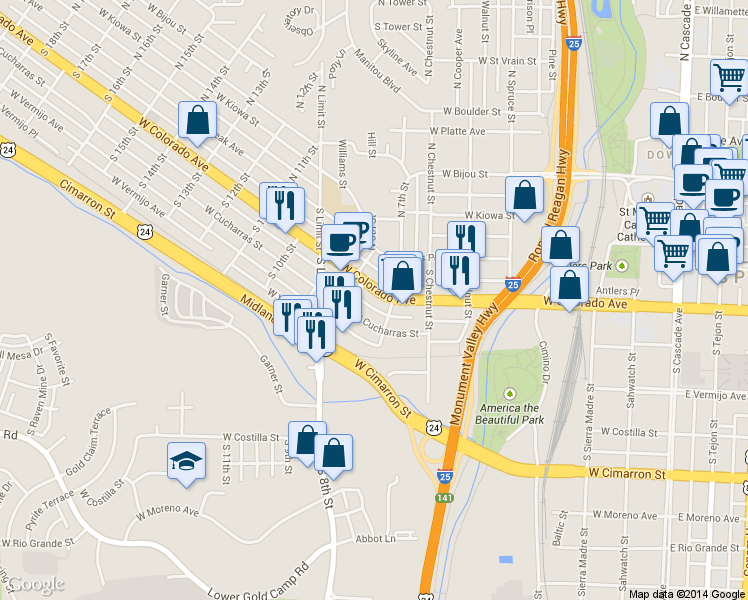
Task: Select the shopping bag marker near N 14th St
Action: coord(198,120)
